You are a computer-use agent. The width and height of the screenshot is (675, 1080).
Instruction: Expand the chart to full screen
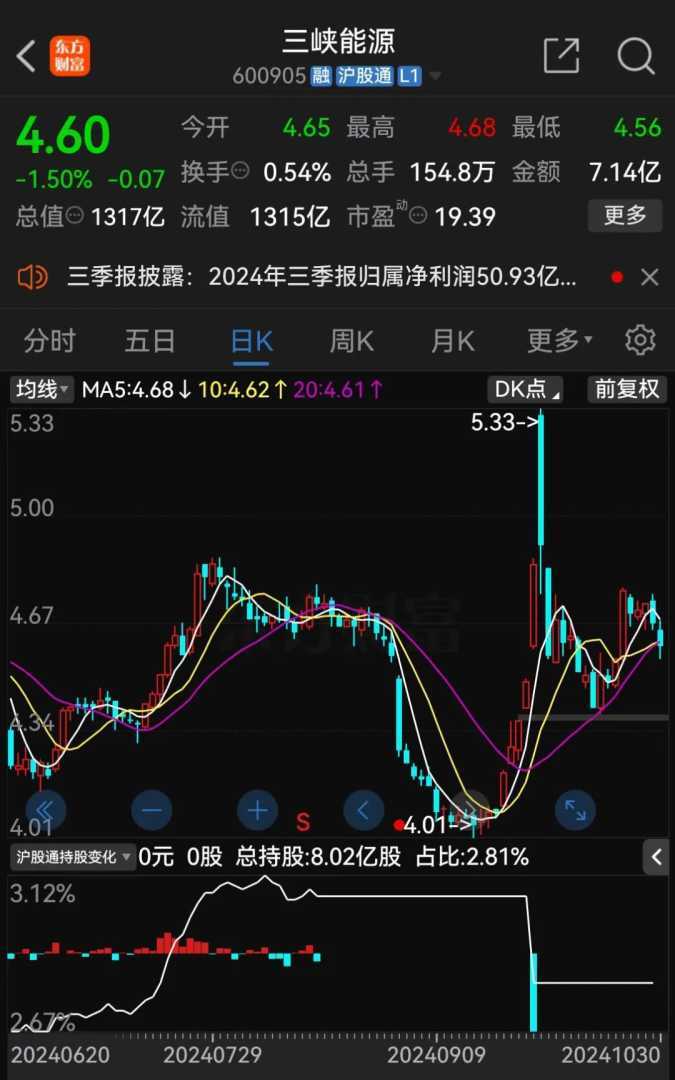[575, 810]
